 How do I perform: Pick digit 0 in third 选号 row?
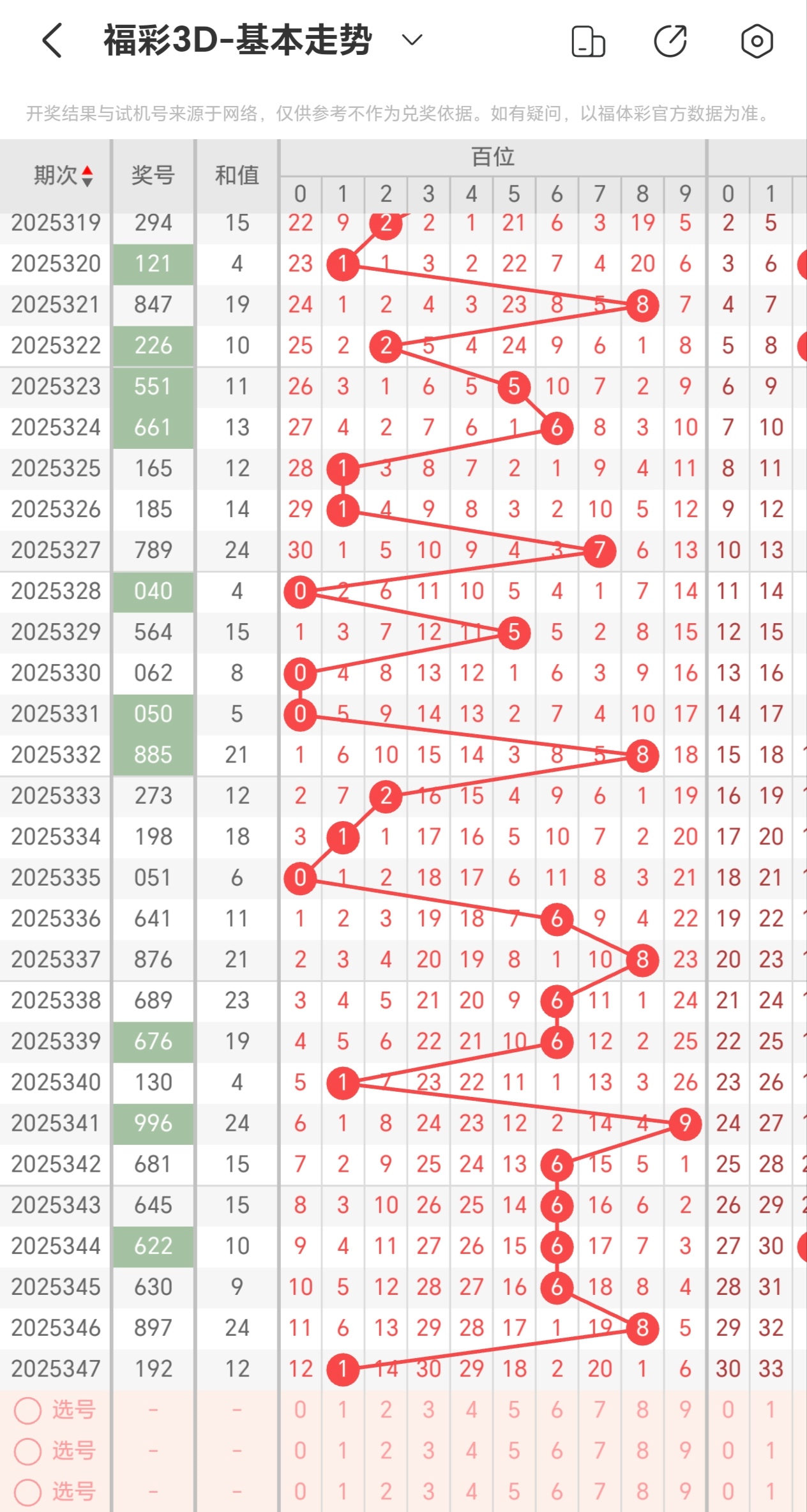(x=300, y=1492)
